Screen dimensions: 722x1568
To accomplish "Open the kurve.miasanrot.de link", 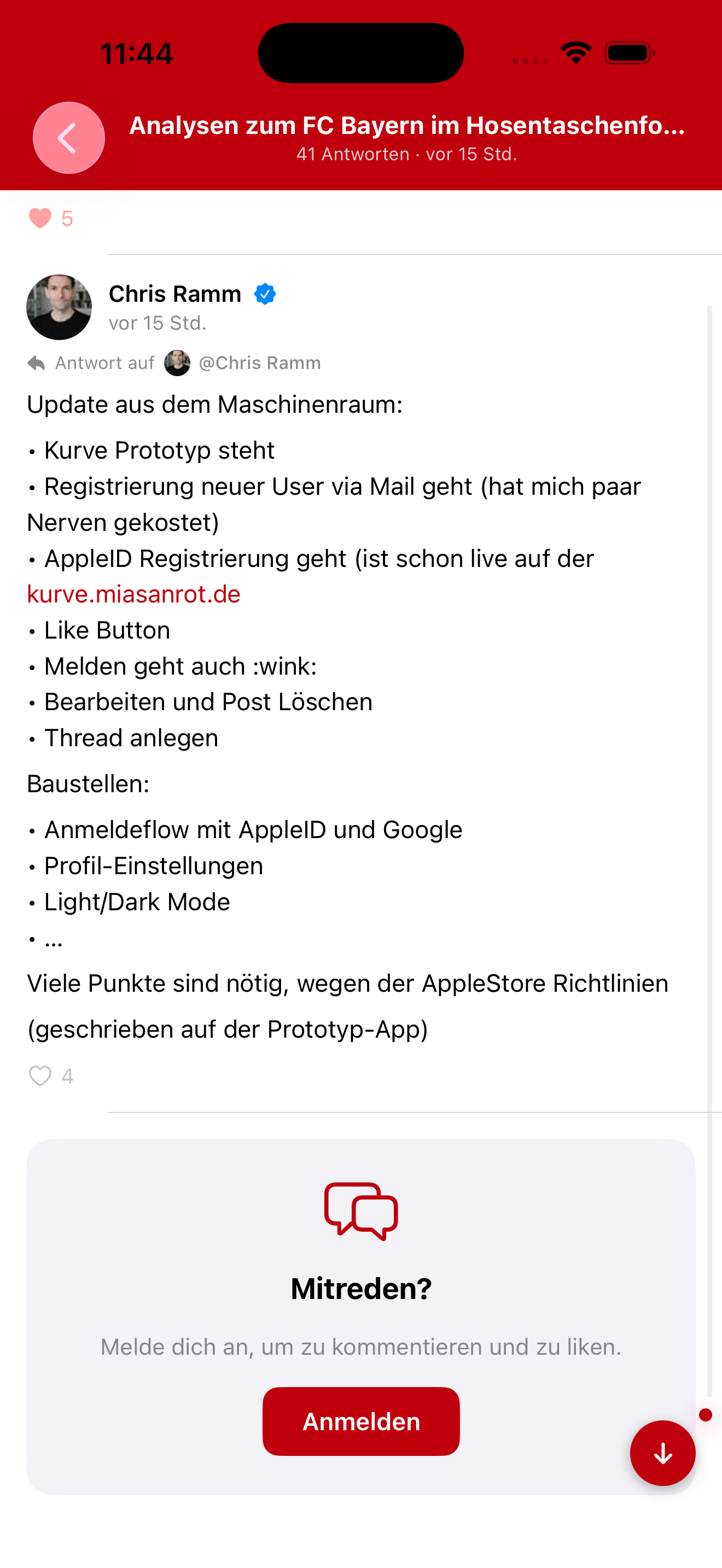I will (134, 594).
